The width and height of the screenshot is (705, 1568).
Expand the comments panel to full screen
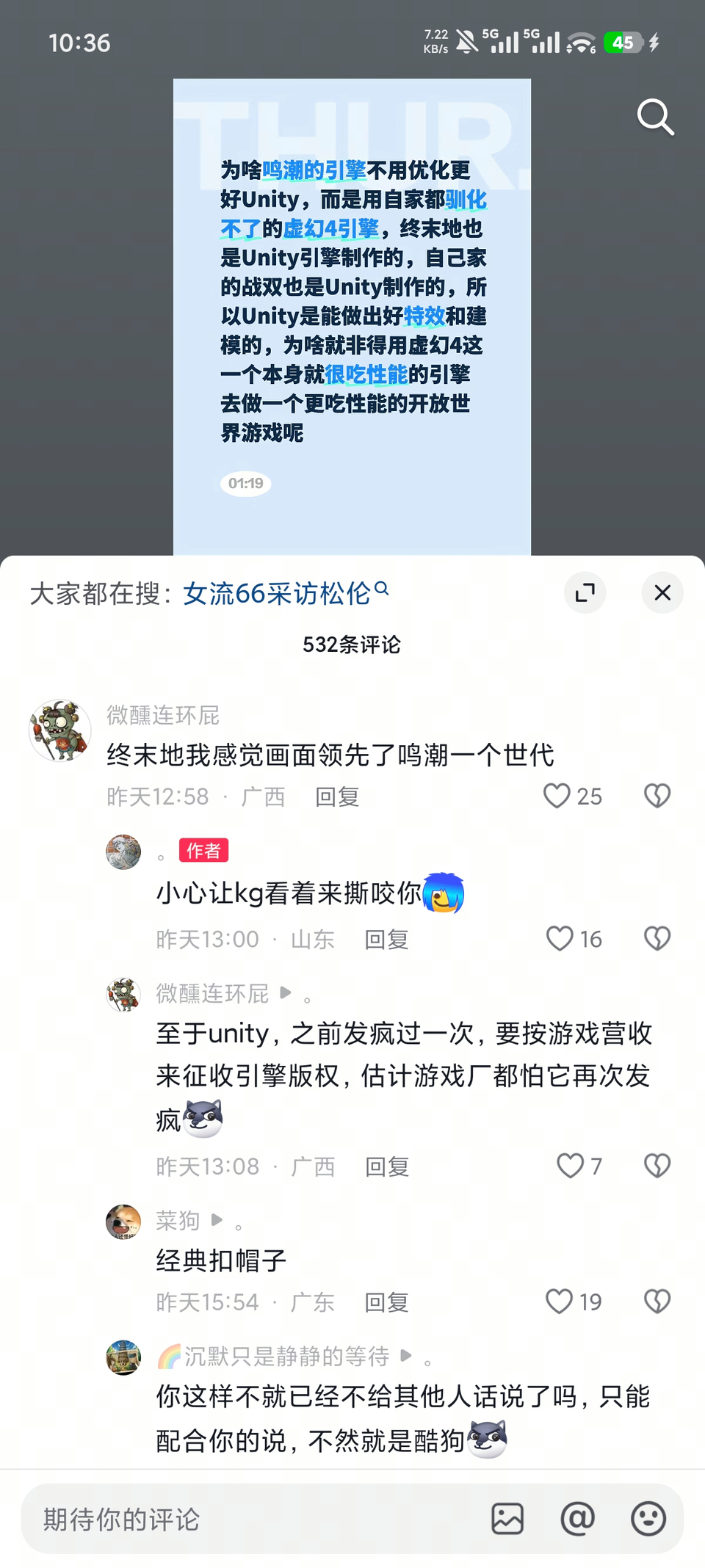pyautogui.click(x=585, y=592)
